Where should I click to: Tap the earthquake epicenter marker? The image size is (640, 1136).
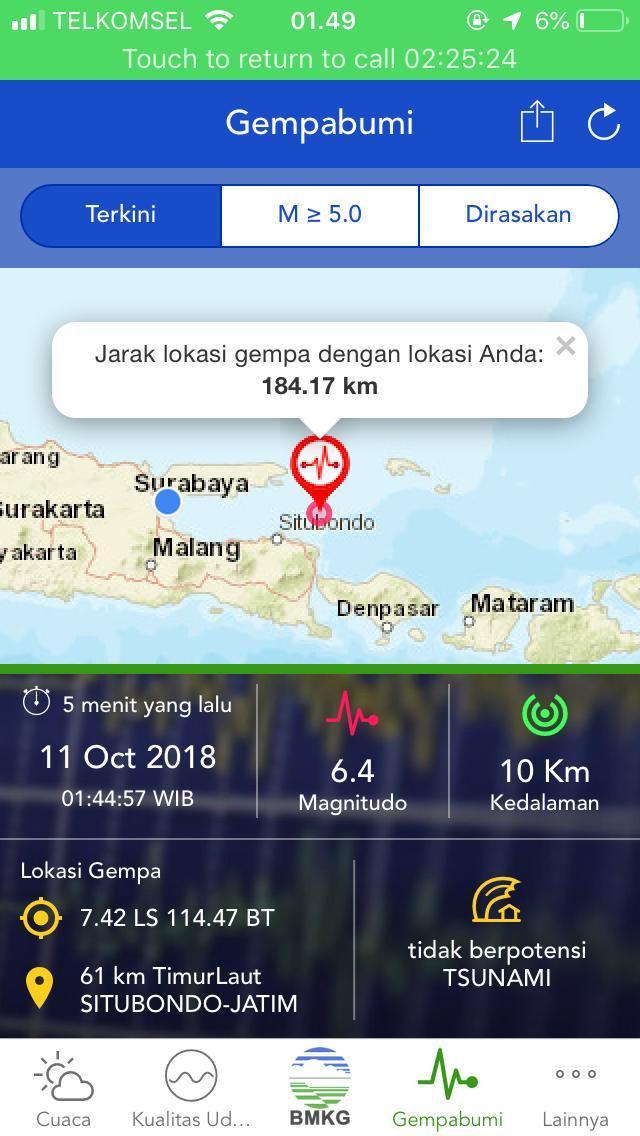point(320,468)
